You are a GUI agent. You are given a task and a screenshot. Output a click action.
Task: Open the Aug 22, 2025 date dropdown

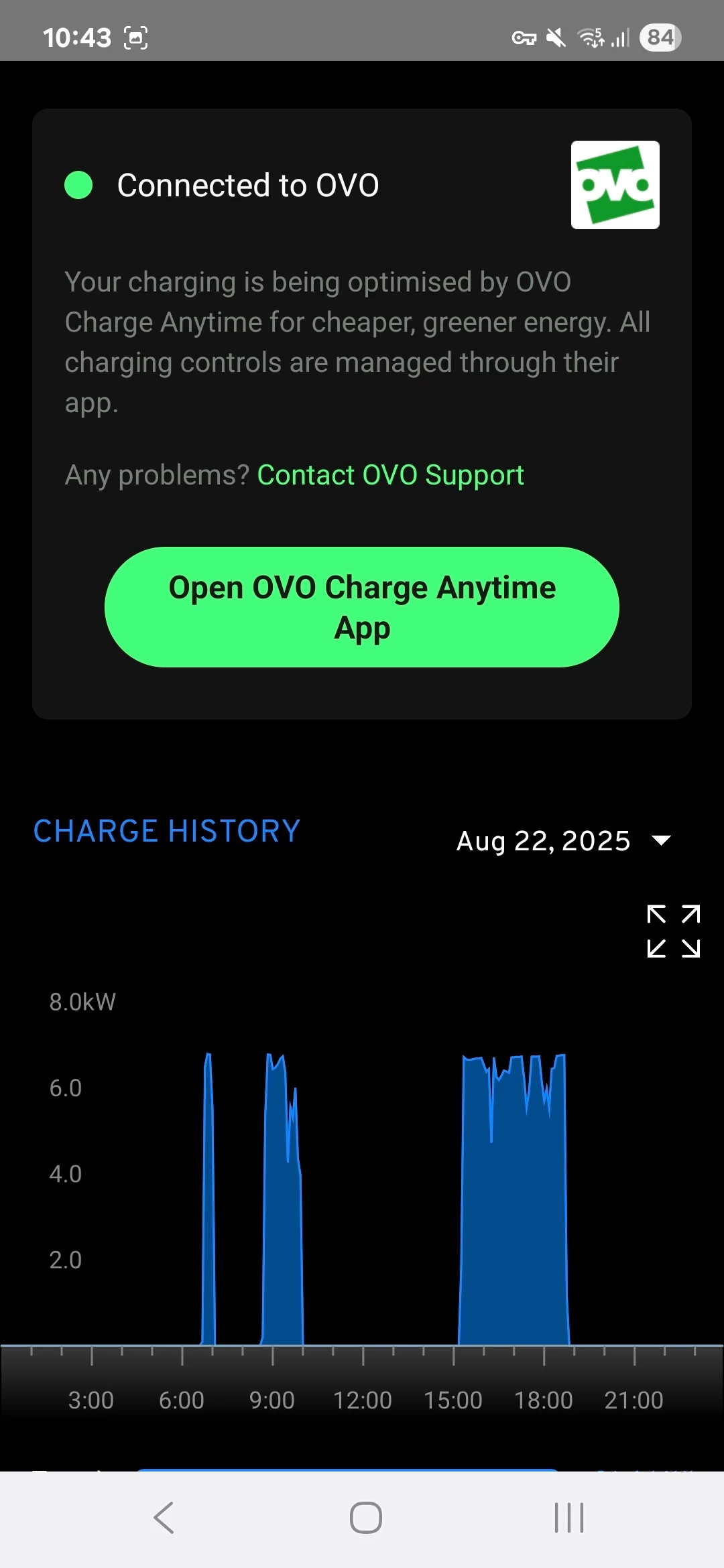[x=563, y=840]
